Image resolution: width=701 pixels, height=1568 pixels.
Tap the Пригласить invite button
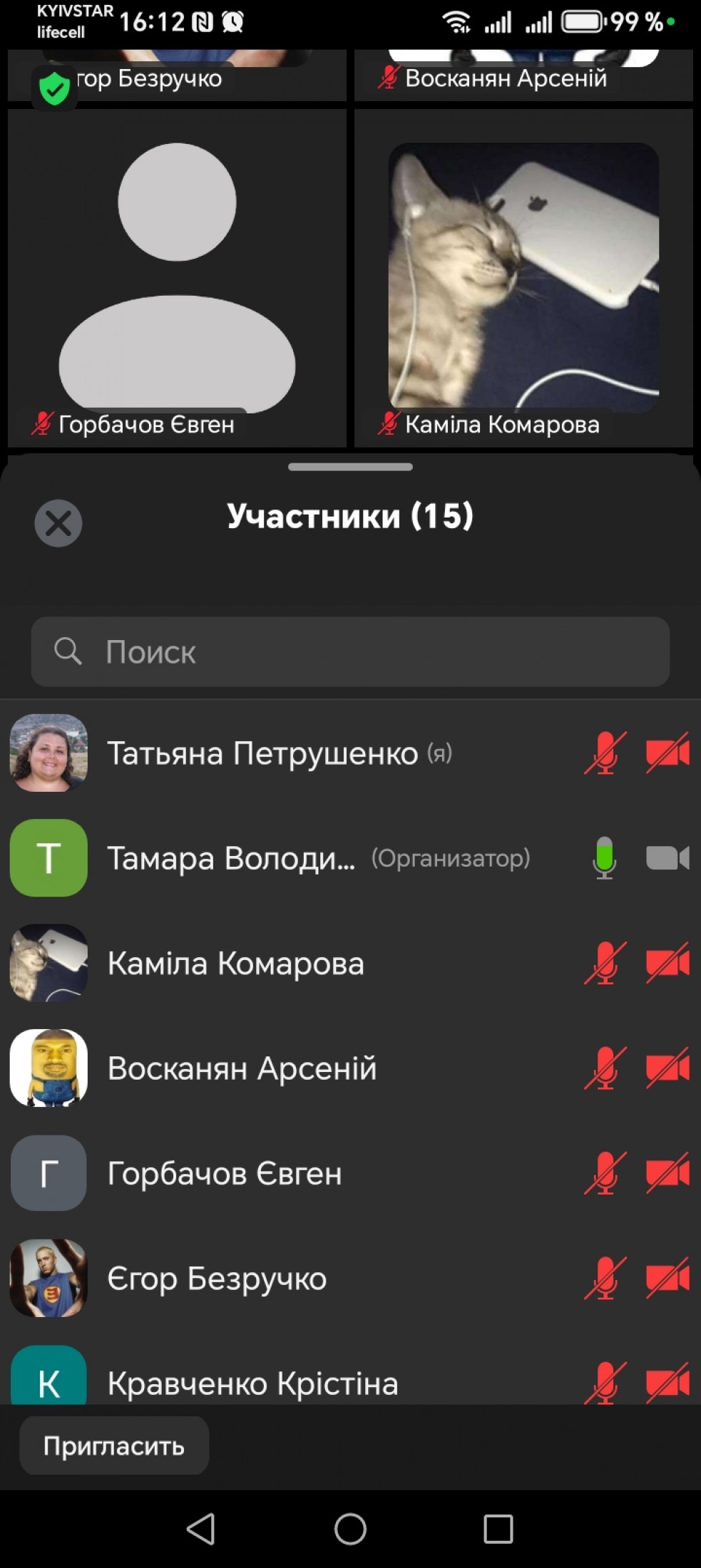click(x=114, y=1445)
